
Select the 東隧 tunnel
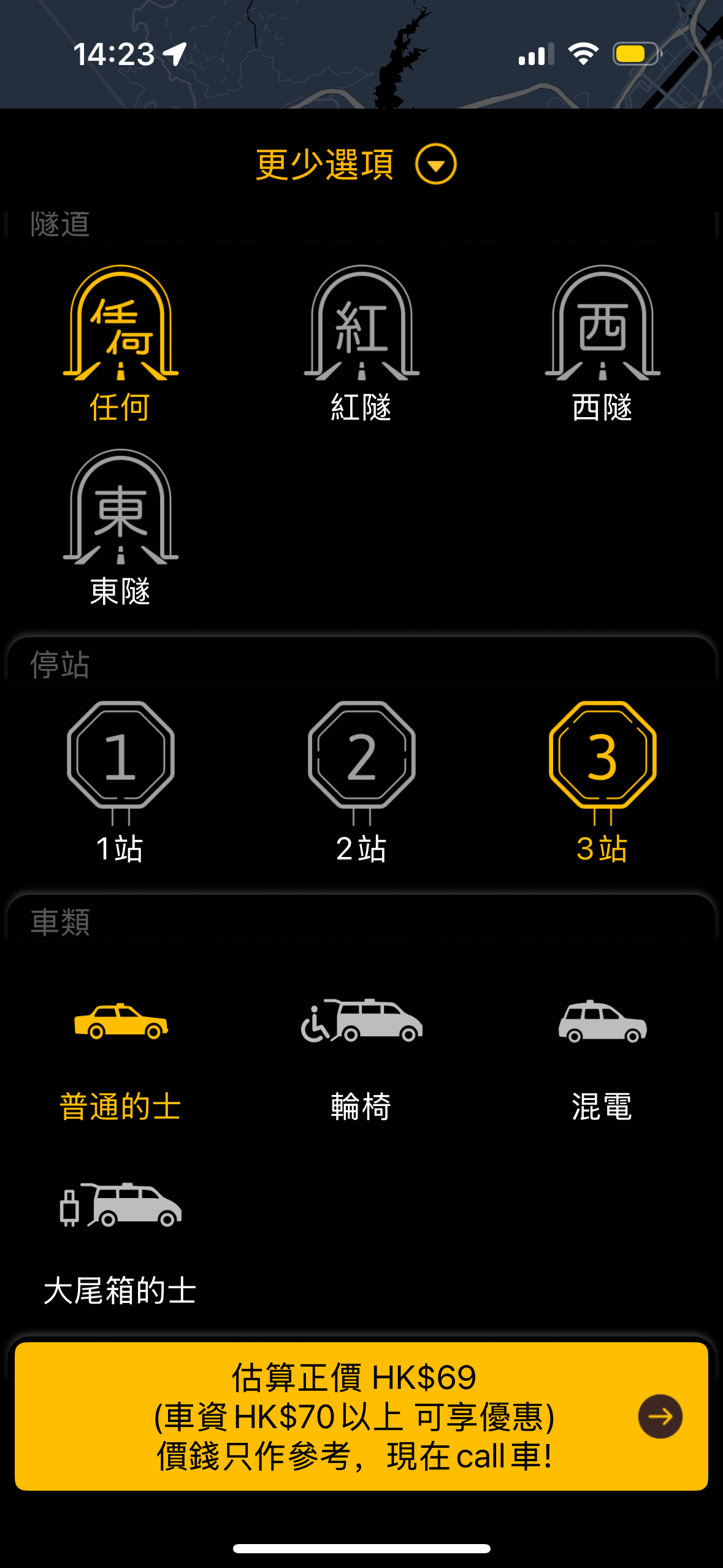point(120,528)
